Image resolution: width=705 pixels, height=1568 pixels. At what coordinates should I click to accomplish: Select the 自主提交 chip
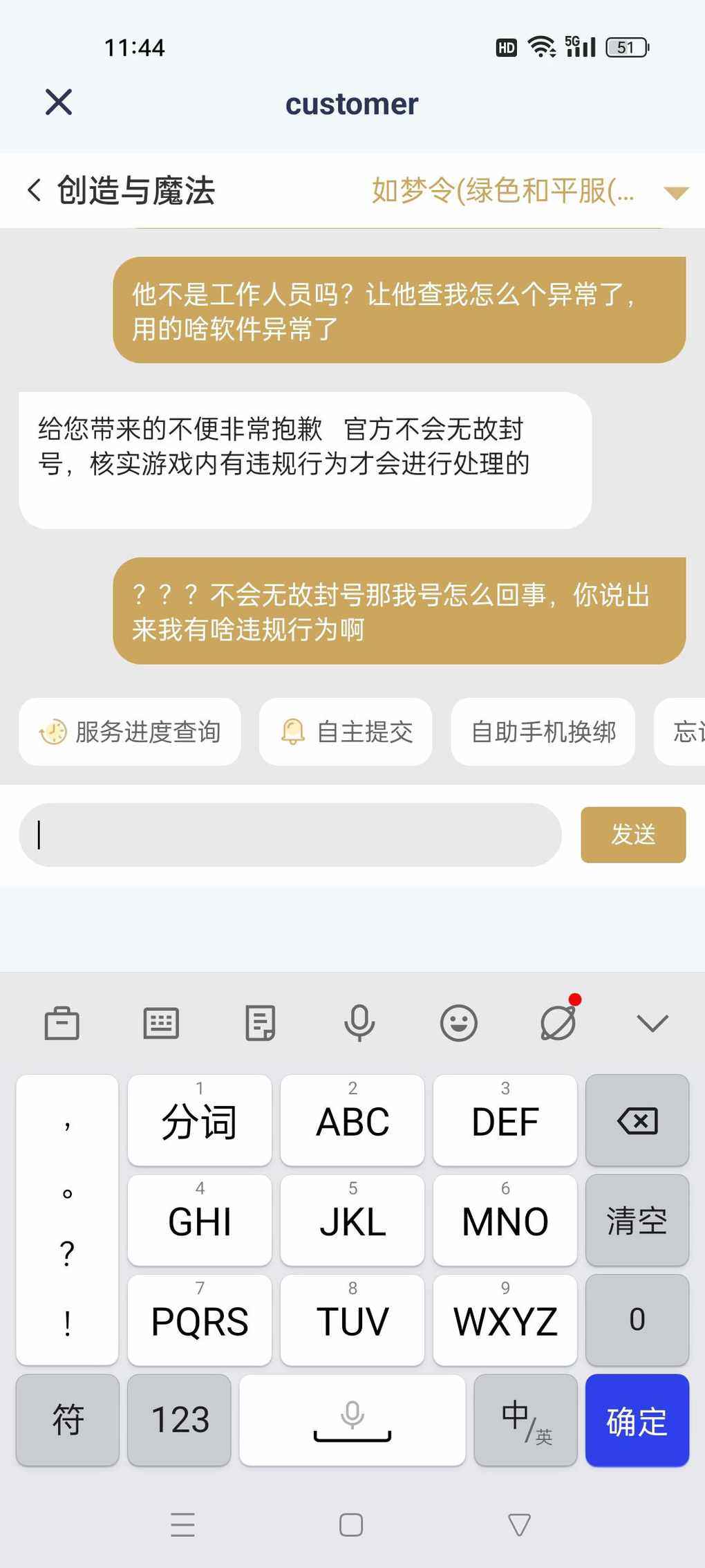pos(346,732)
